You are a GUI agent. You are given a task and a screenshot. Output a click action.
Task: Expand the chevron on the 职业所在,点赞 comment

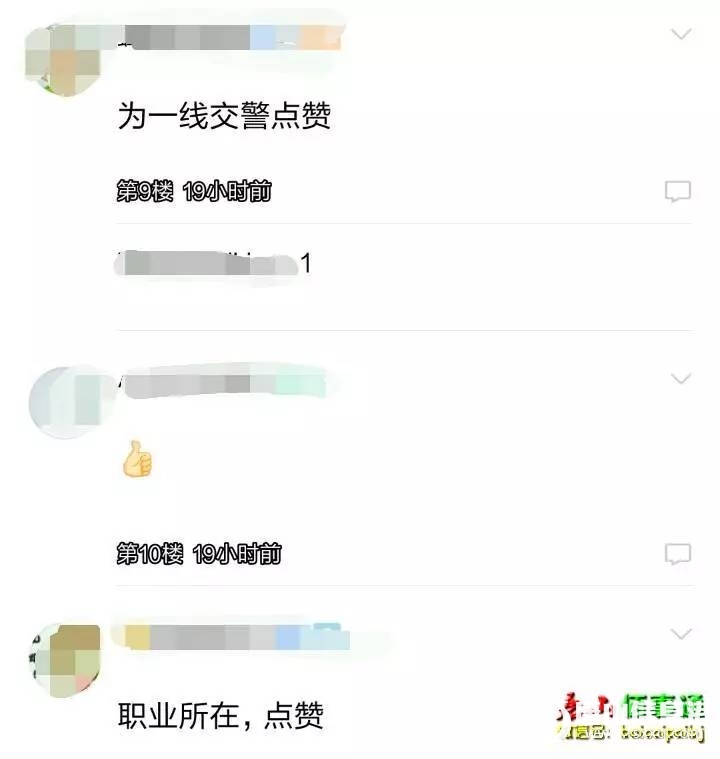click(681, 634)
